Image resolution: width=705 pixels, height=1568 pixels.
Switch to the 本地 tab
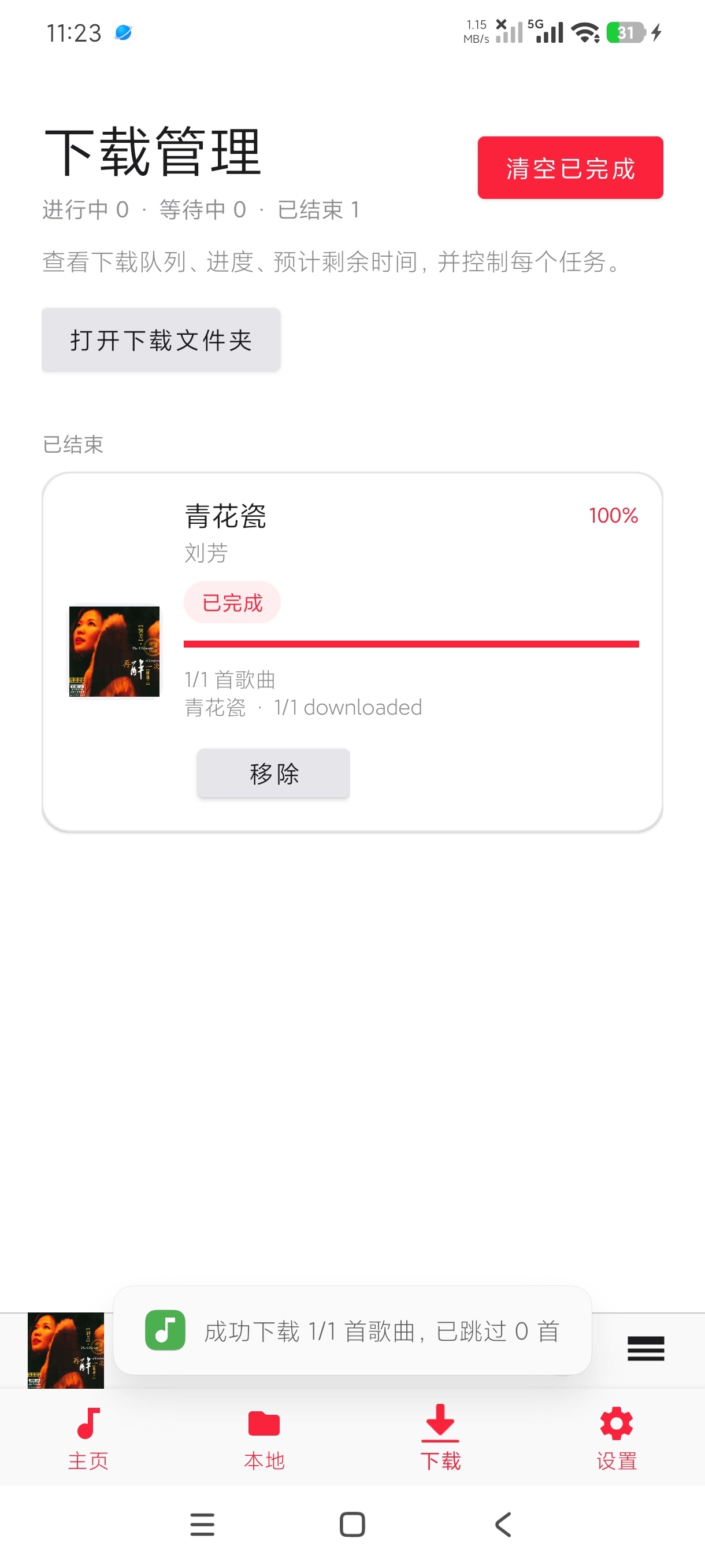(264, 1439)
